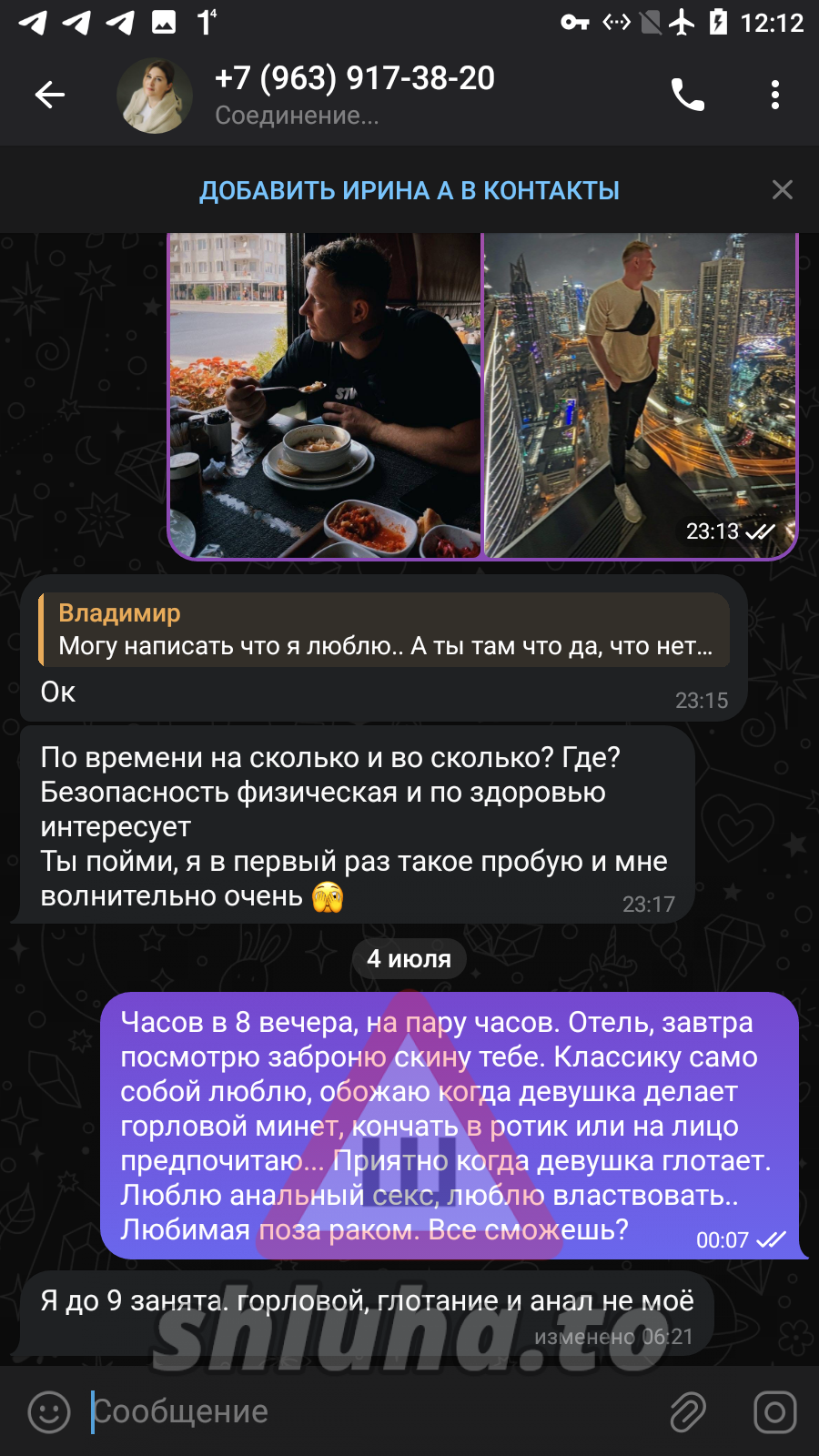Dismiss the add-to-contacts banner

[782, 190]
